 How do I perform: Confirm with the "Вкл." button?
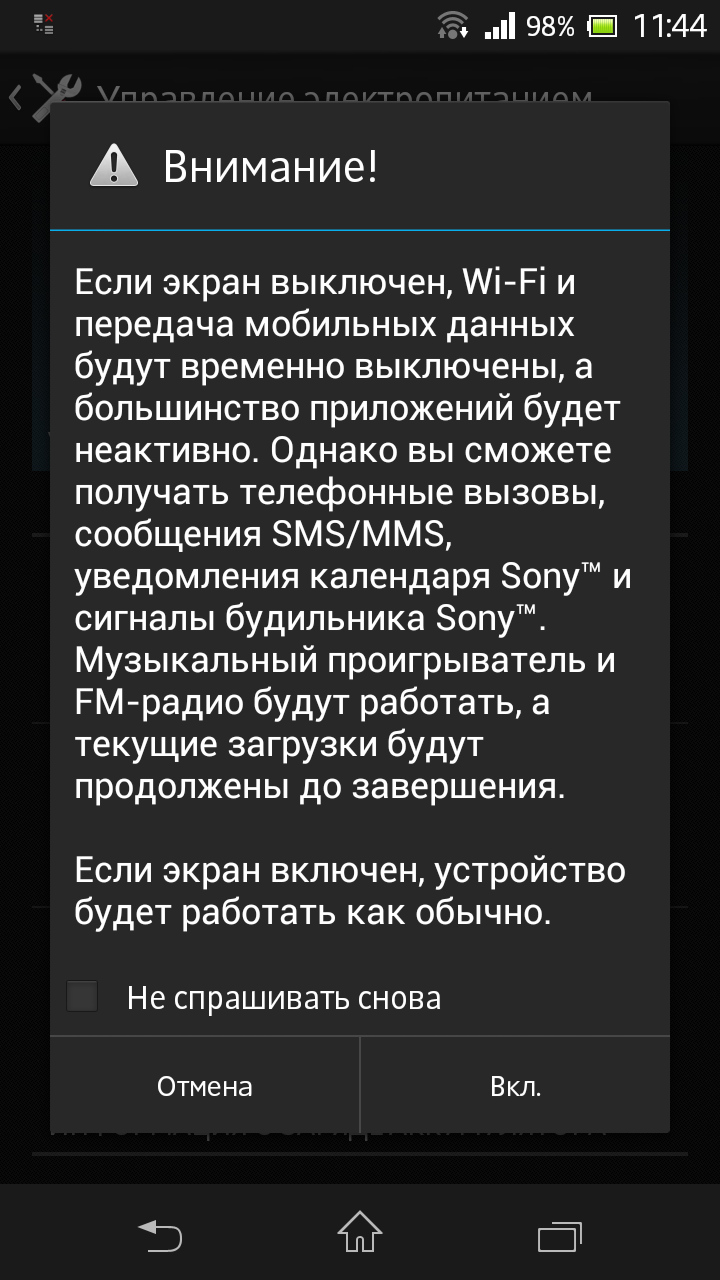[x=515, y=1087]
